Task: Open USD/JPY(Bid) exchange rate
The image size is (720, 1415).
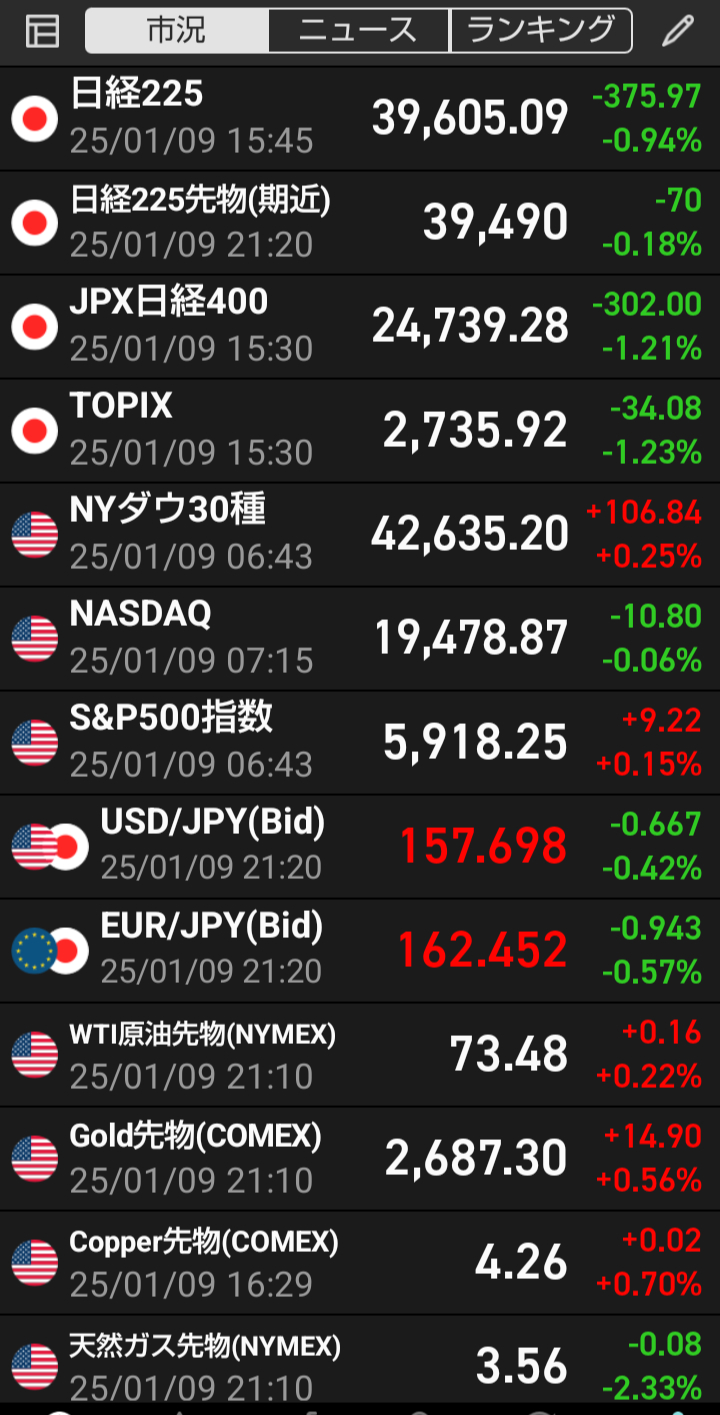Action: (360, 846)
